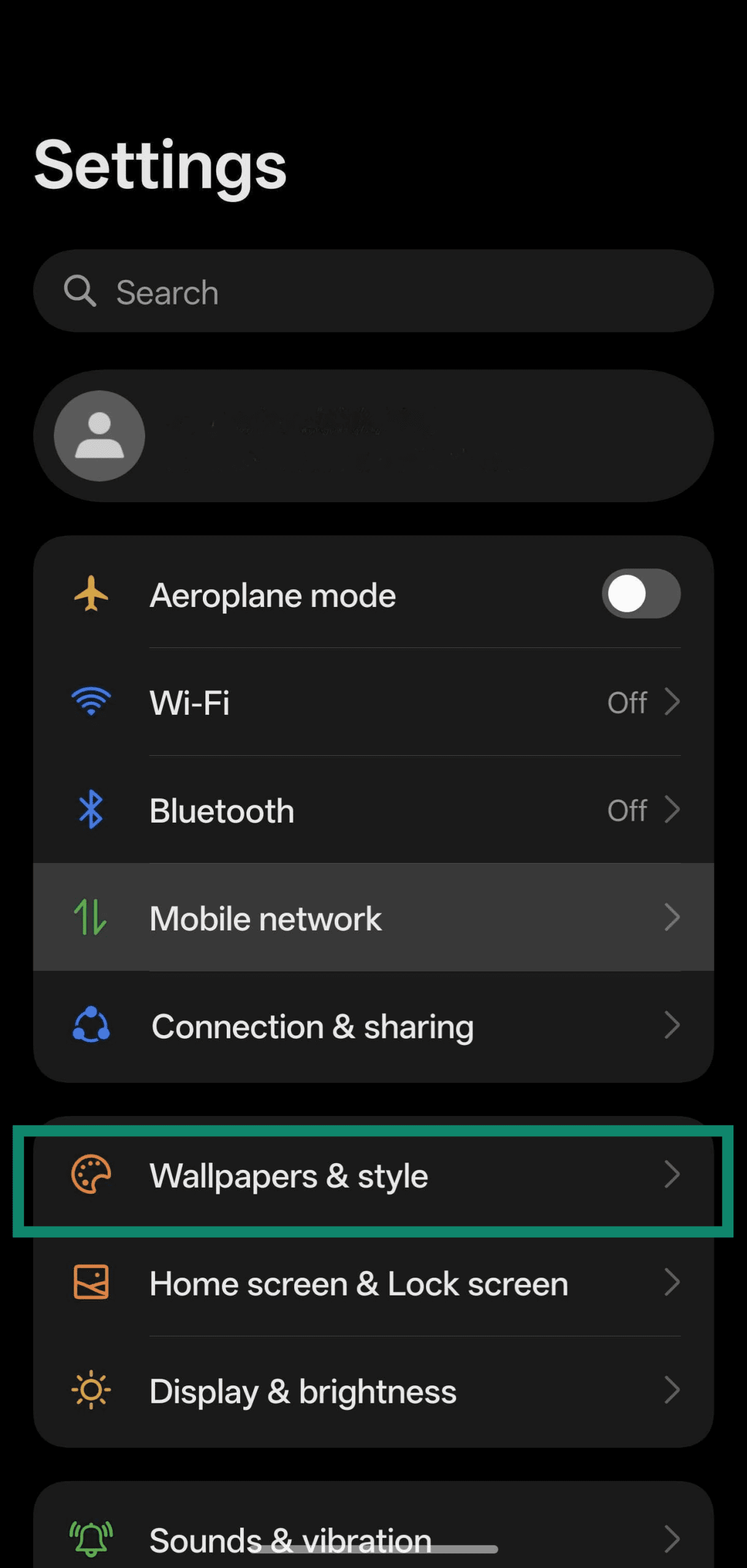
Task: Click the Home screen & Lock screen icon
Action: coord(89,1283)
